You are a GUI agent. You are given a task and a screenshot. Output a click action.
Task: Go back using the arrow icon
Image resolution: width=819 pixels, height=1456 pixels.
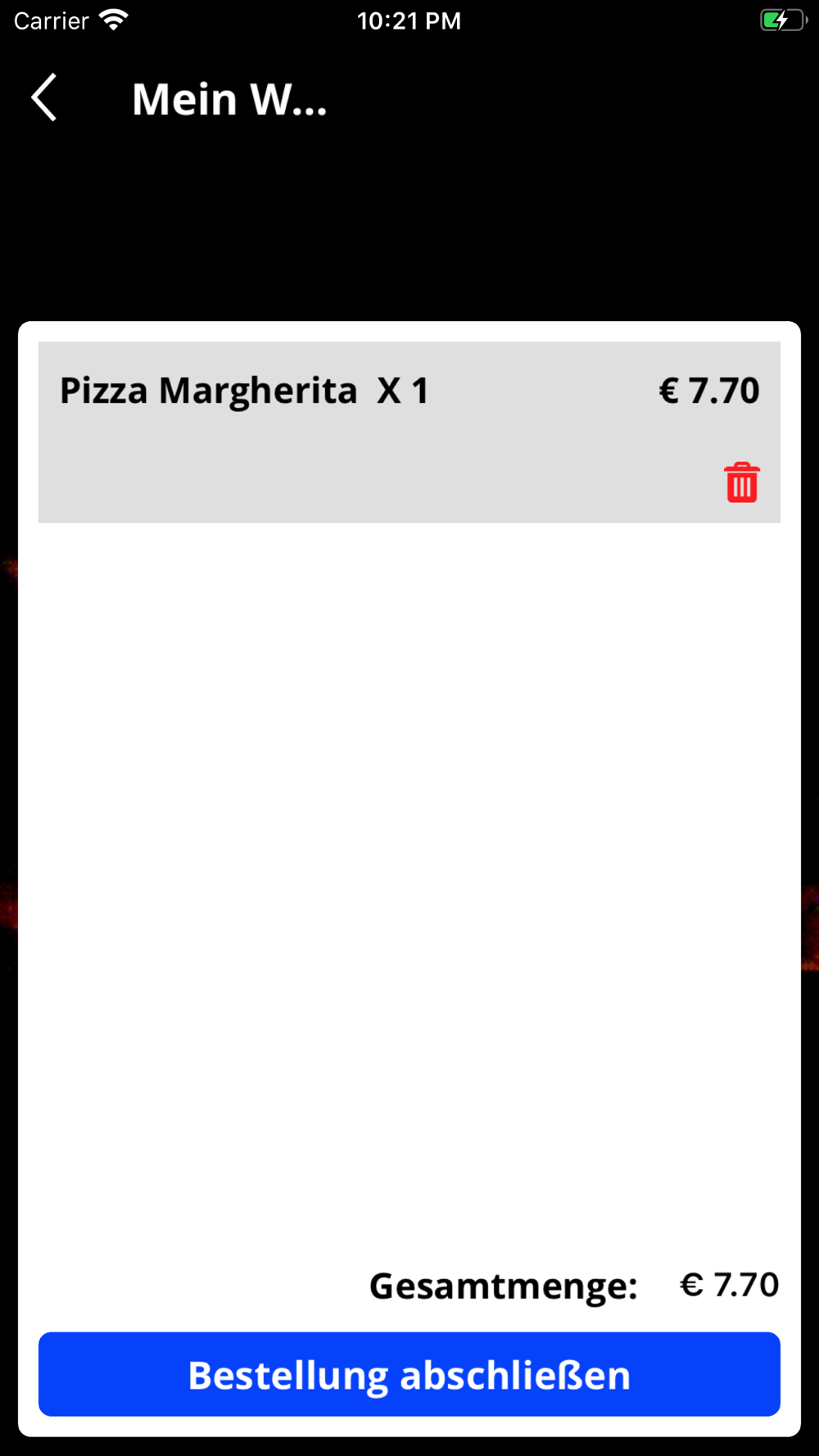tap(44, 97)
